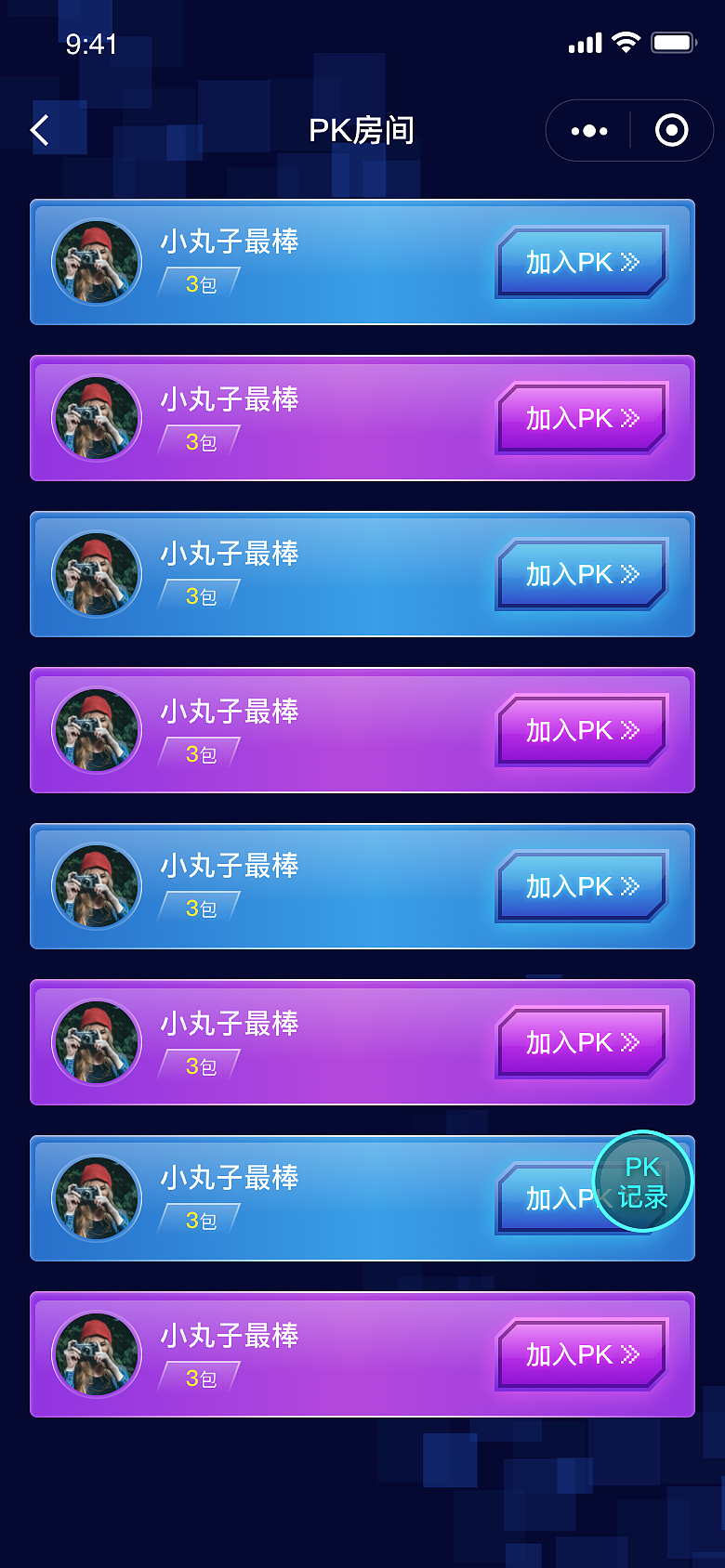The width and height of the screenshot is (725, 1568).
Task: Open the mini-program more options menu
Action: pos(588,130)
